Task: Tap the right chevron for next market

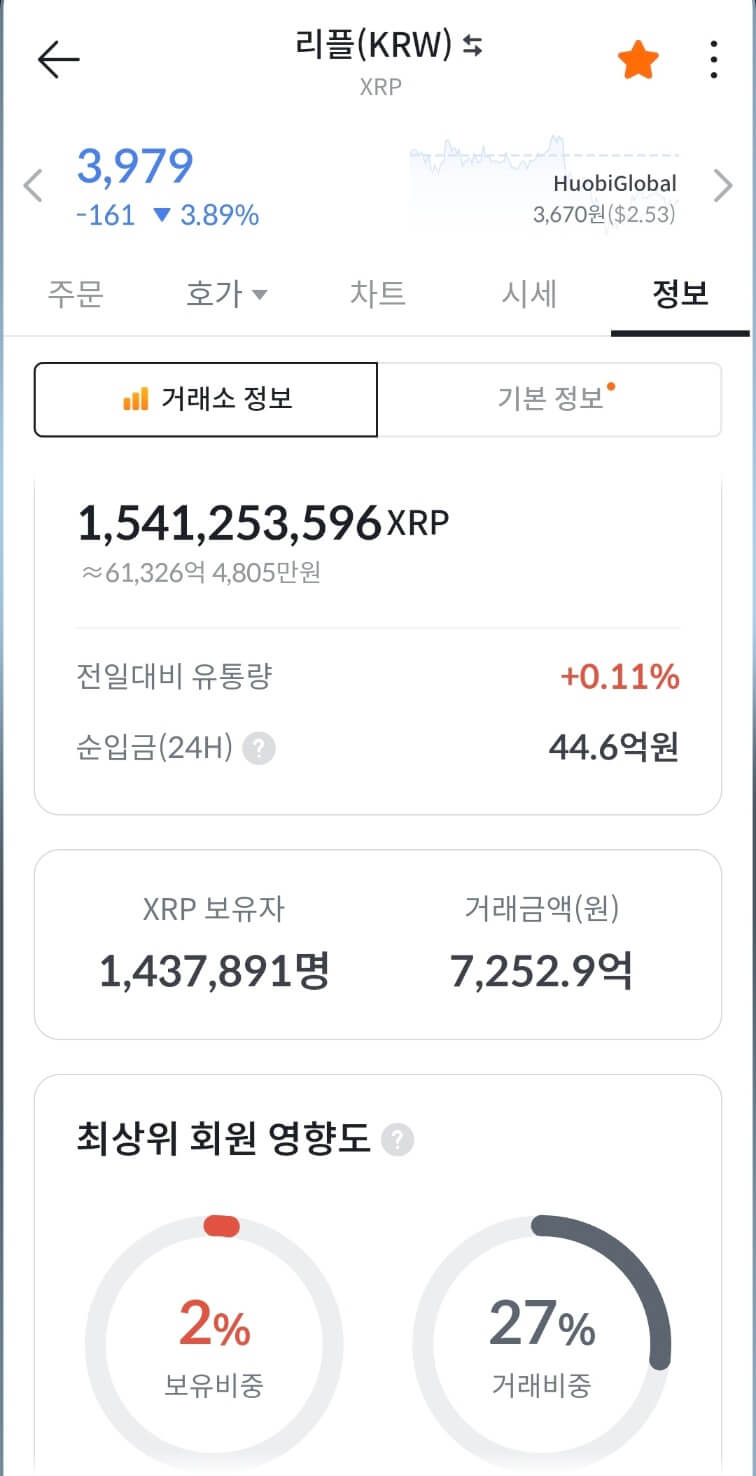Action: pos(723,185)
